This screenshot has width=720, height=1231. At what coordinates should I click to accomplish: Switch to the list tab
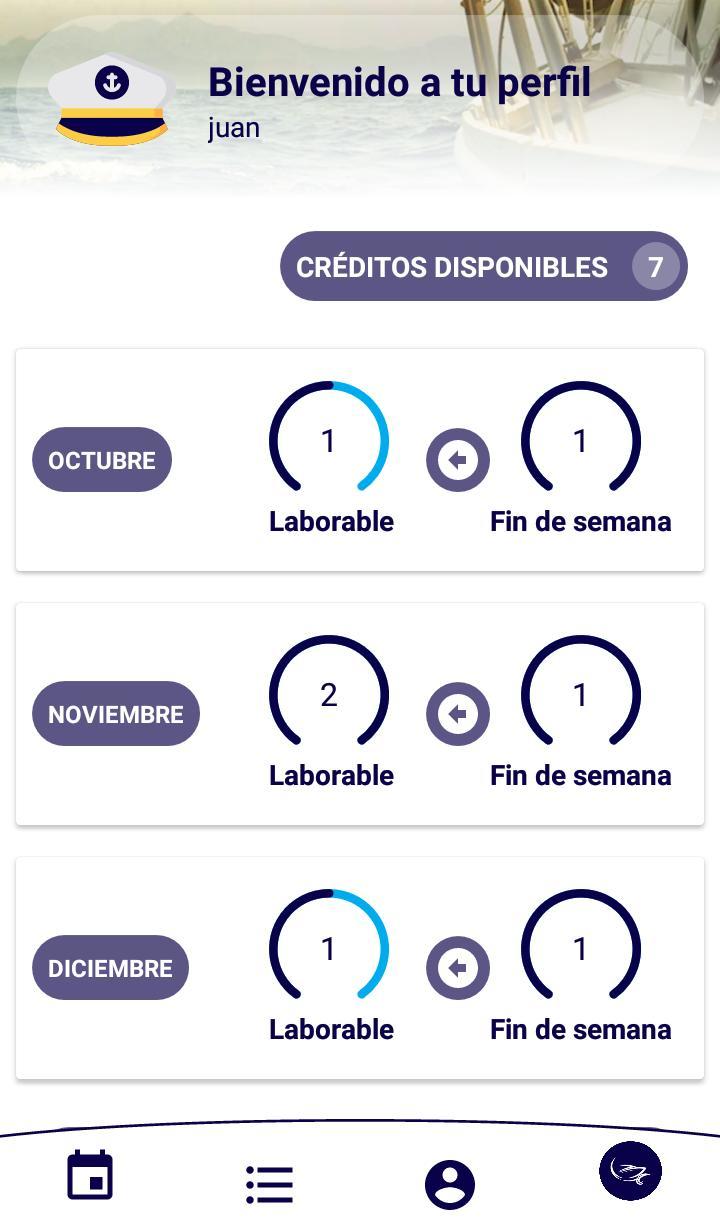(x=269, y=1184)
